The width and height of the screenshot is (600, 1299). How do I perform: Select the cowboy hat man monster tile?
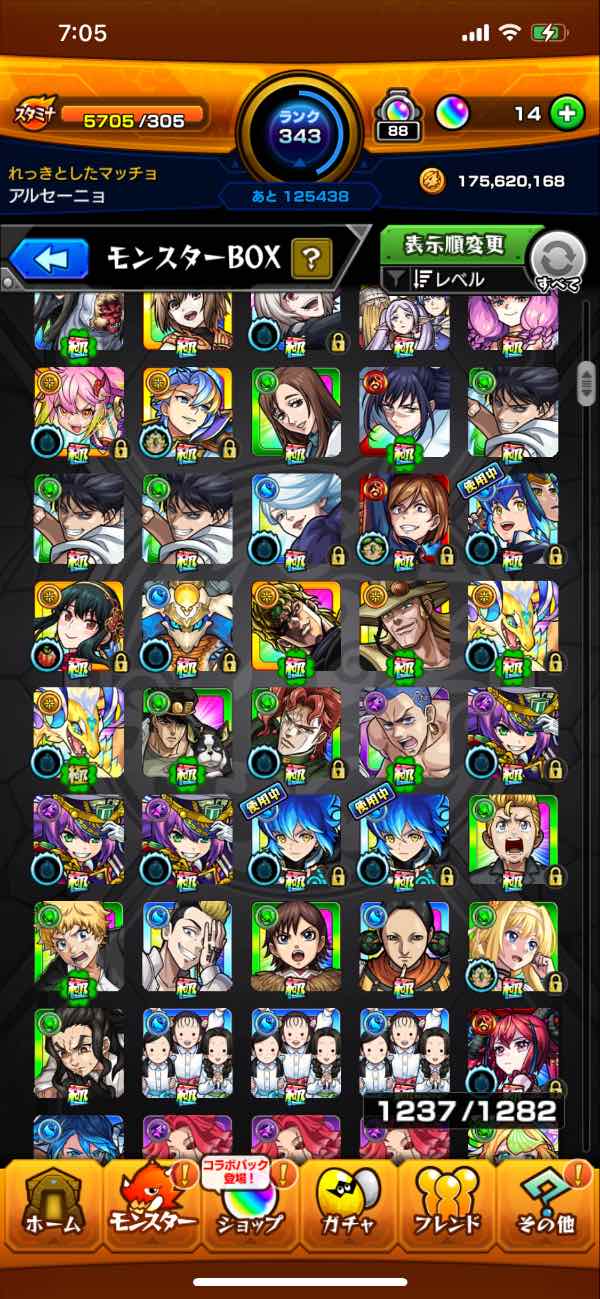pos(404,626)
